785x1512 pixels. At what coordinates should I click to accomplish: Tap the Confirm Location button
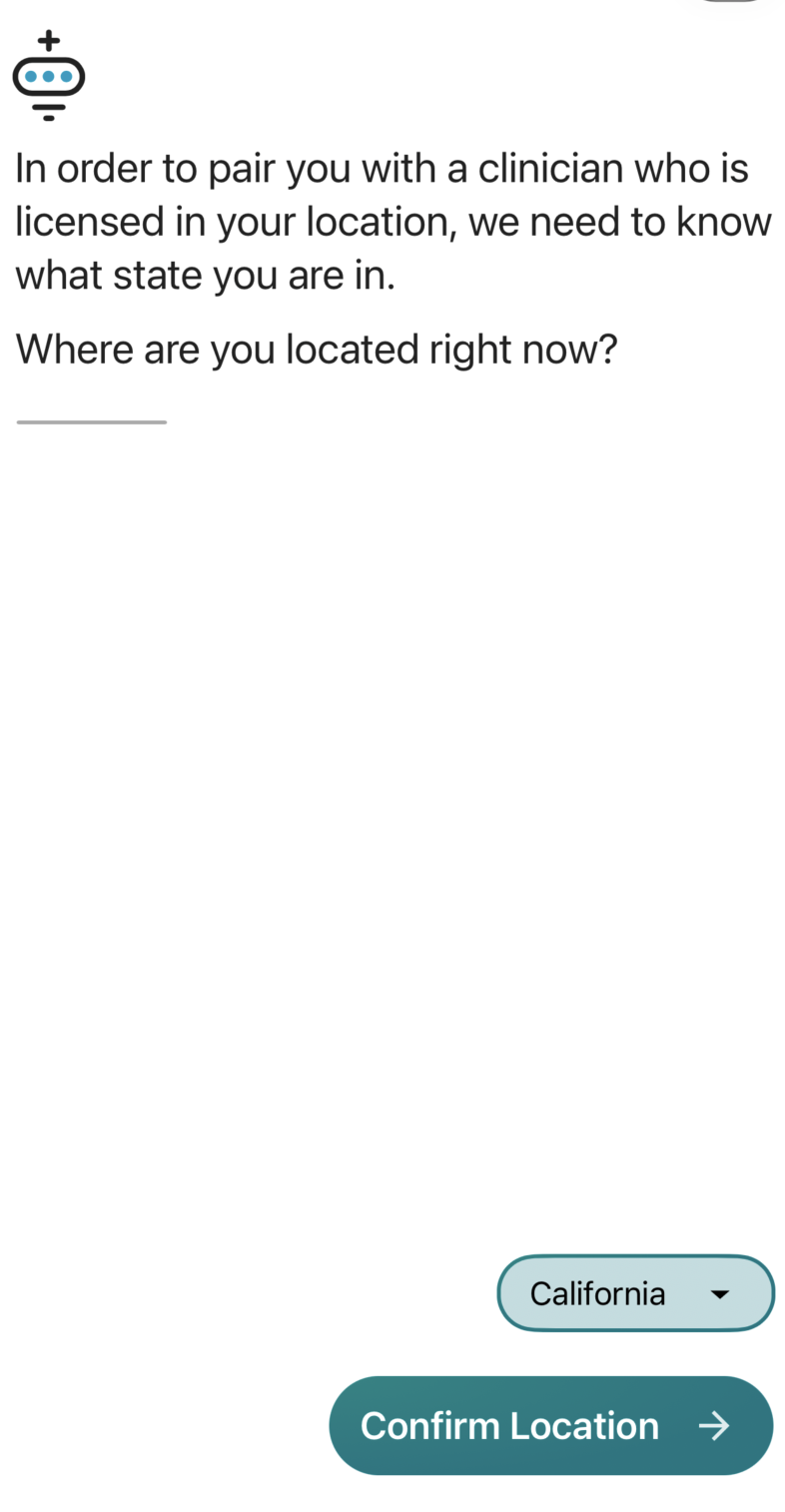tap(550, 1425)
